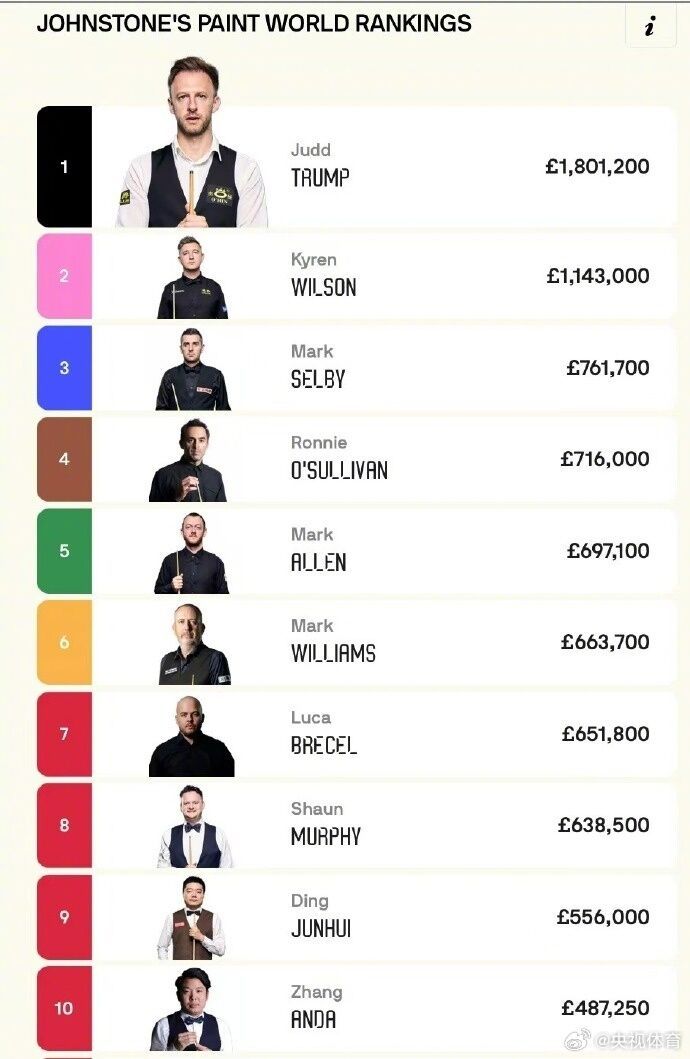Select Mark Selby in the rankings
This screenshot has width=690, height=1059.
(360, 368)
